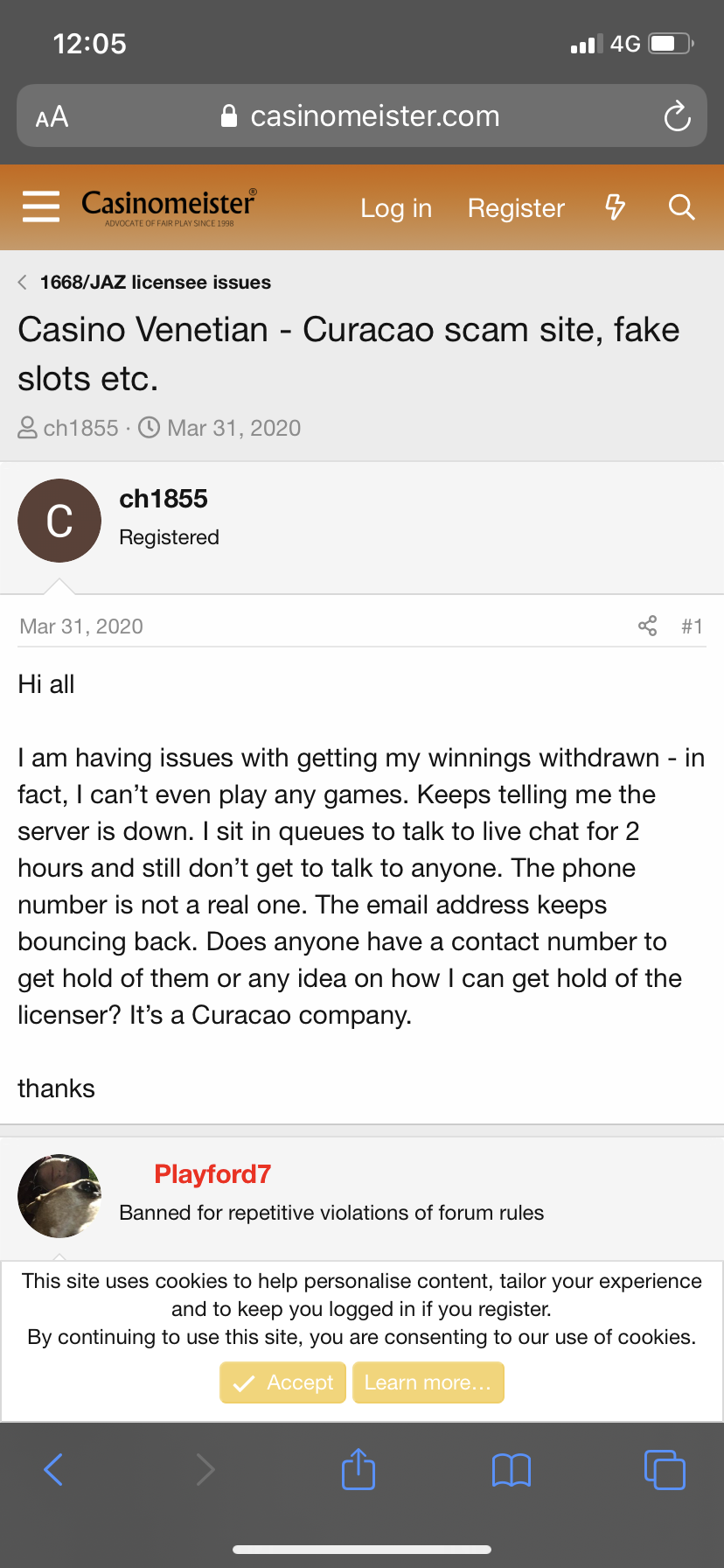Go back to 1668/JAZ licensee issues
Viewport: 724px width, 1568px height.
[x=155, y=283]
